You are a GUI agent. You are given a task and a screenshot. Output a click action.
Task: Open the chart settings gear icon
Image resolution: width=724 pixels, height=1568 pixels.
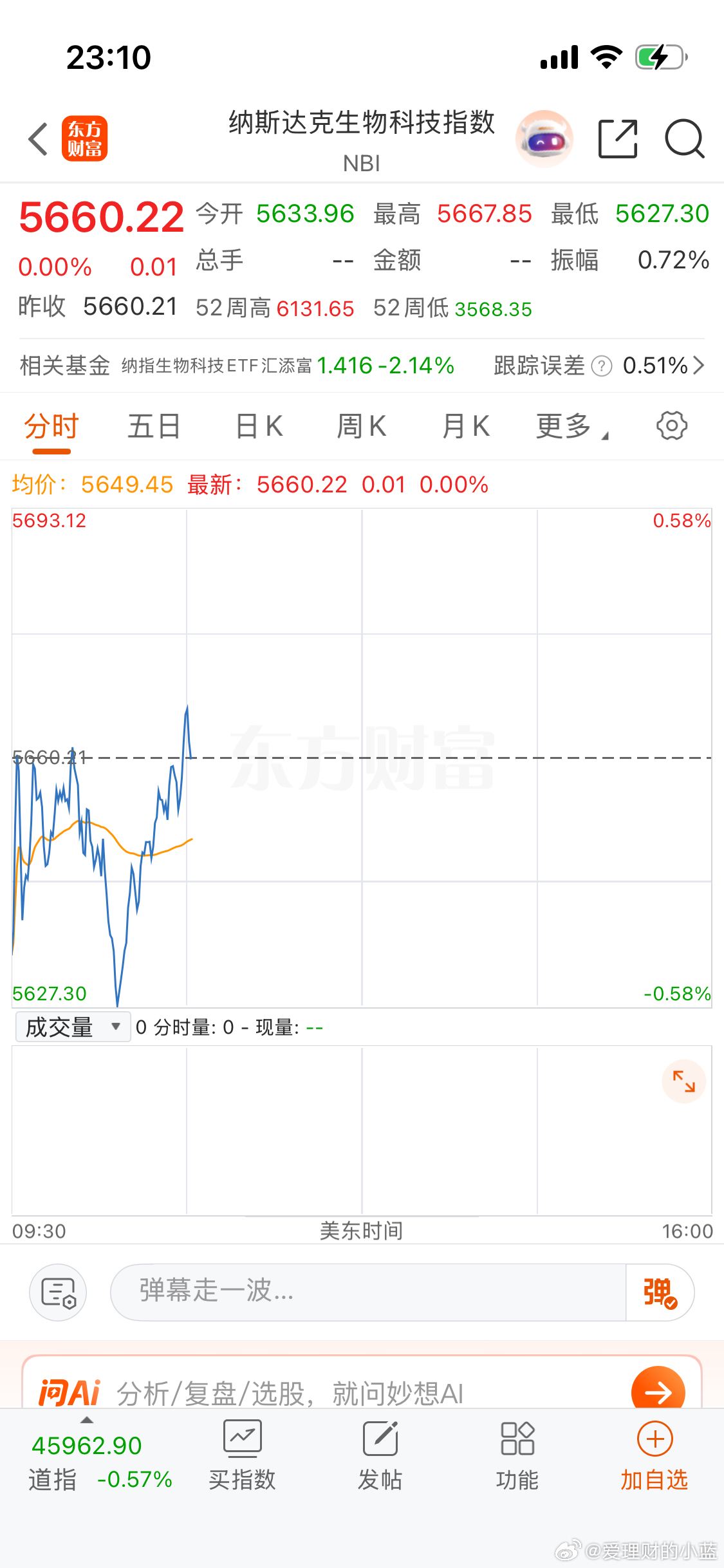click(671, 425)
